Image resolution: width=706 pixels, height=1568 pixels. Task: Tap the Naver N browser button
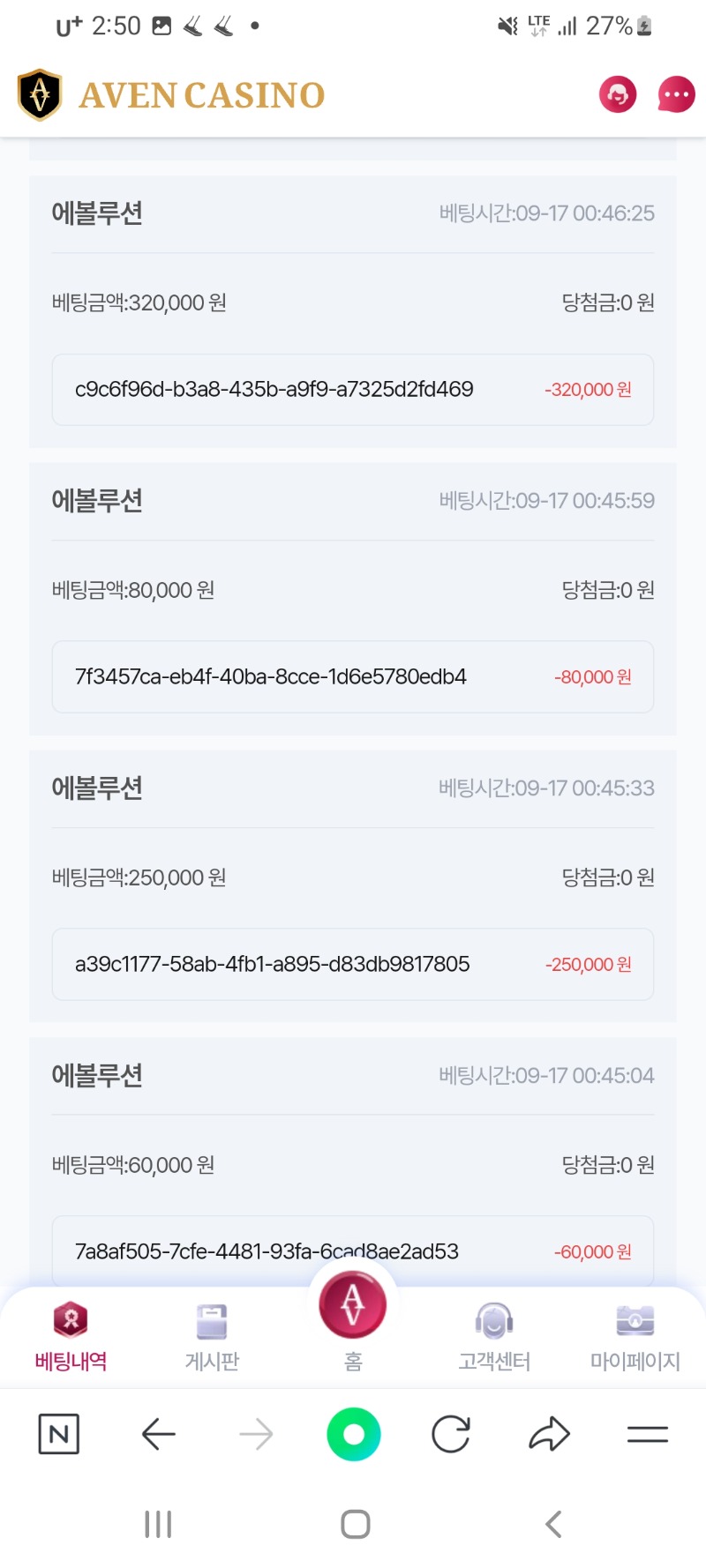(59, 1434)
